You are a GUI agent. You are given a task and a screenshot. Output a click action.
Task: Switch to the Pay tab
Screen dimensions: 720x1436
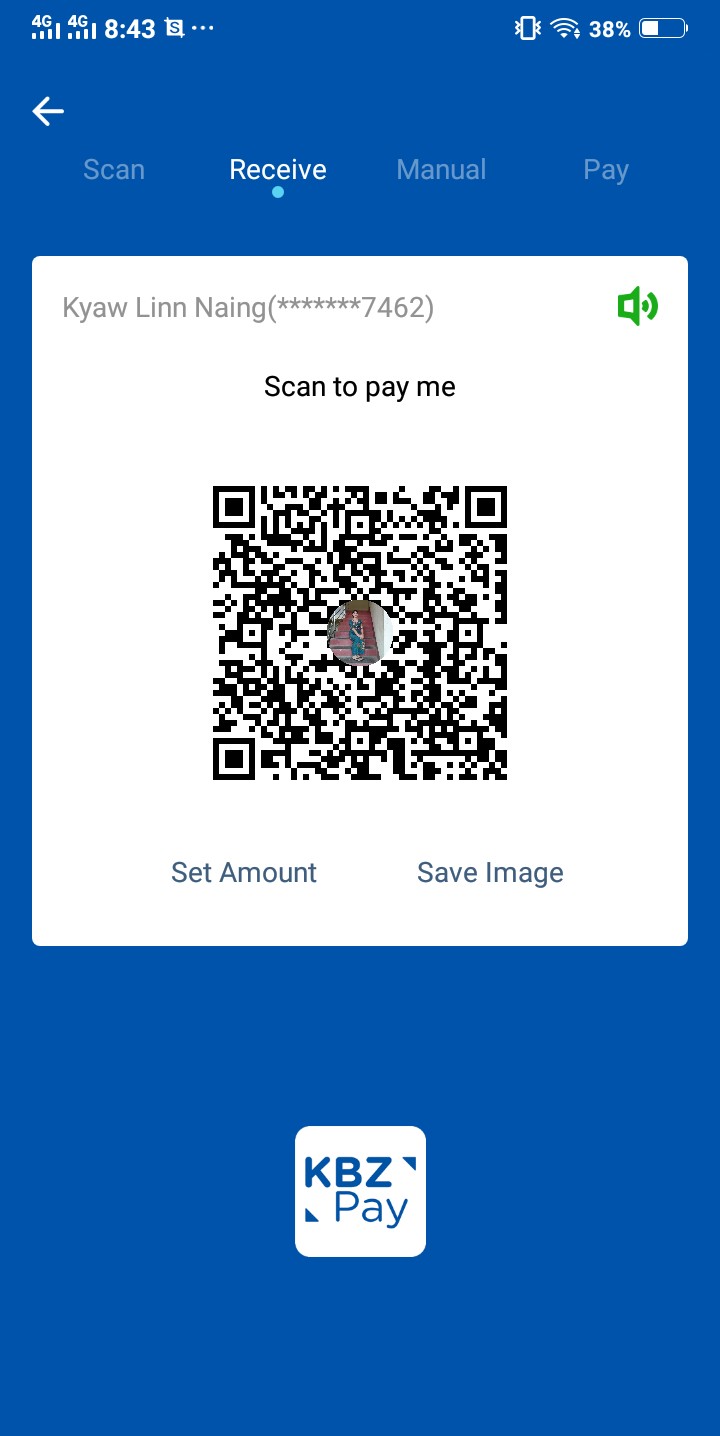(606, 170)
